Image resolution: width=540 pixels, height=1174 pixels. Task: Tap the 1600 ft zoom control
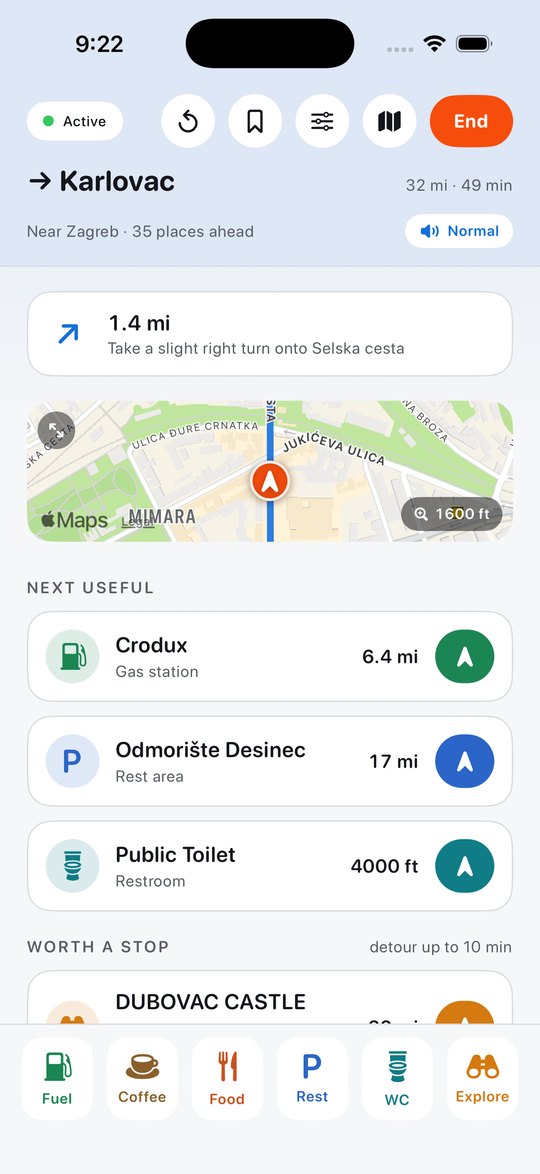(452, 514)
